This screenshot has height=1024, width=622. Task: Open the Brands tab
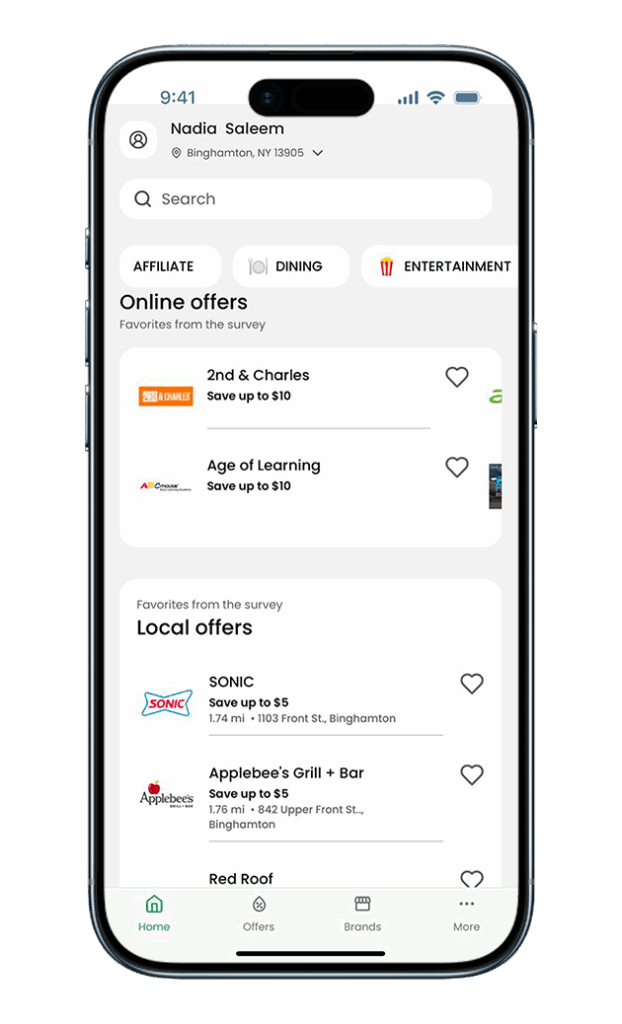point(362,914)
